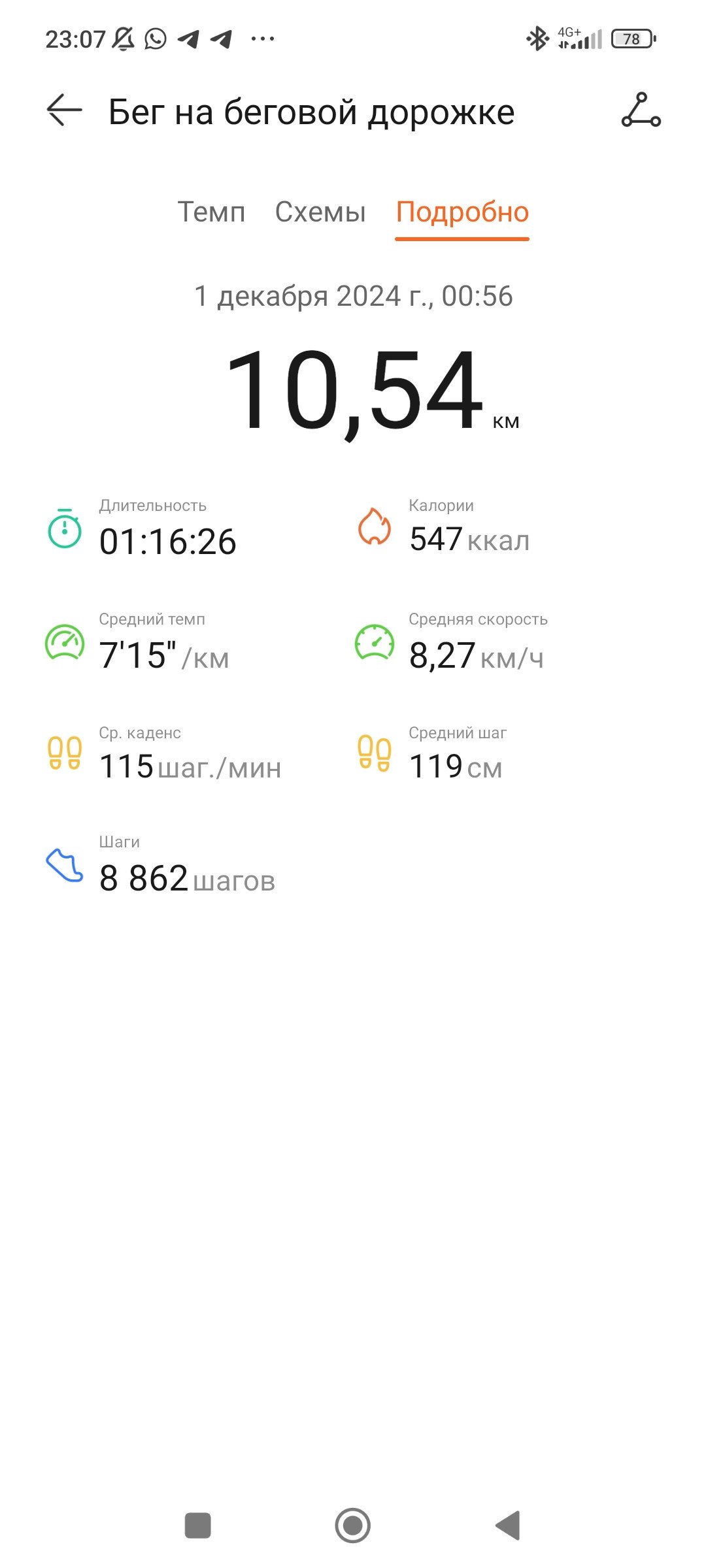Screen dimensions: 706x1568
Task: Open recent apps from navigation bar
Action: pyautogui.click(x=198, y=1526)
